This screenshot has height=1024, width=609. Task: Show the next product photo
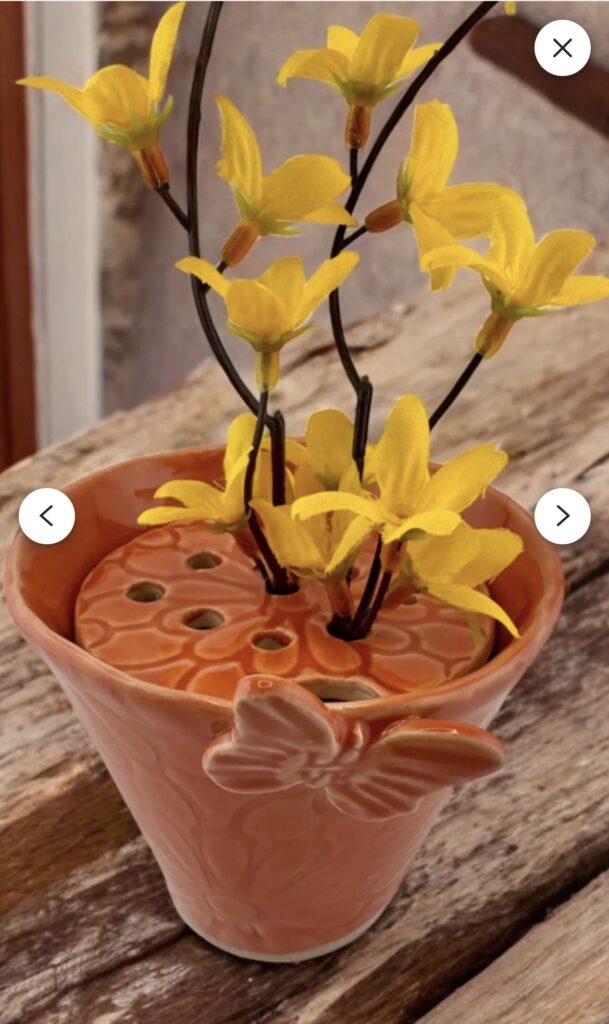point(562,516)
